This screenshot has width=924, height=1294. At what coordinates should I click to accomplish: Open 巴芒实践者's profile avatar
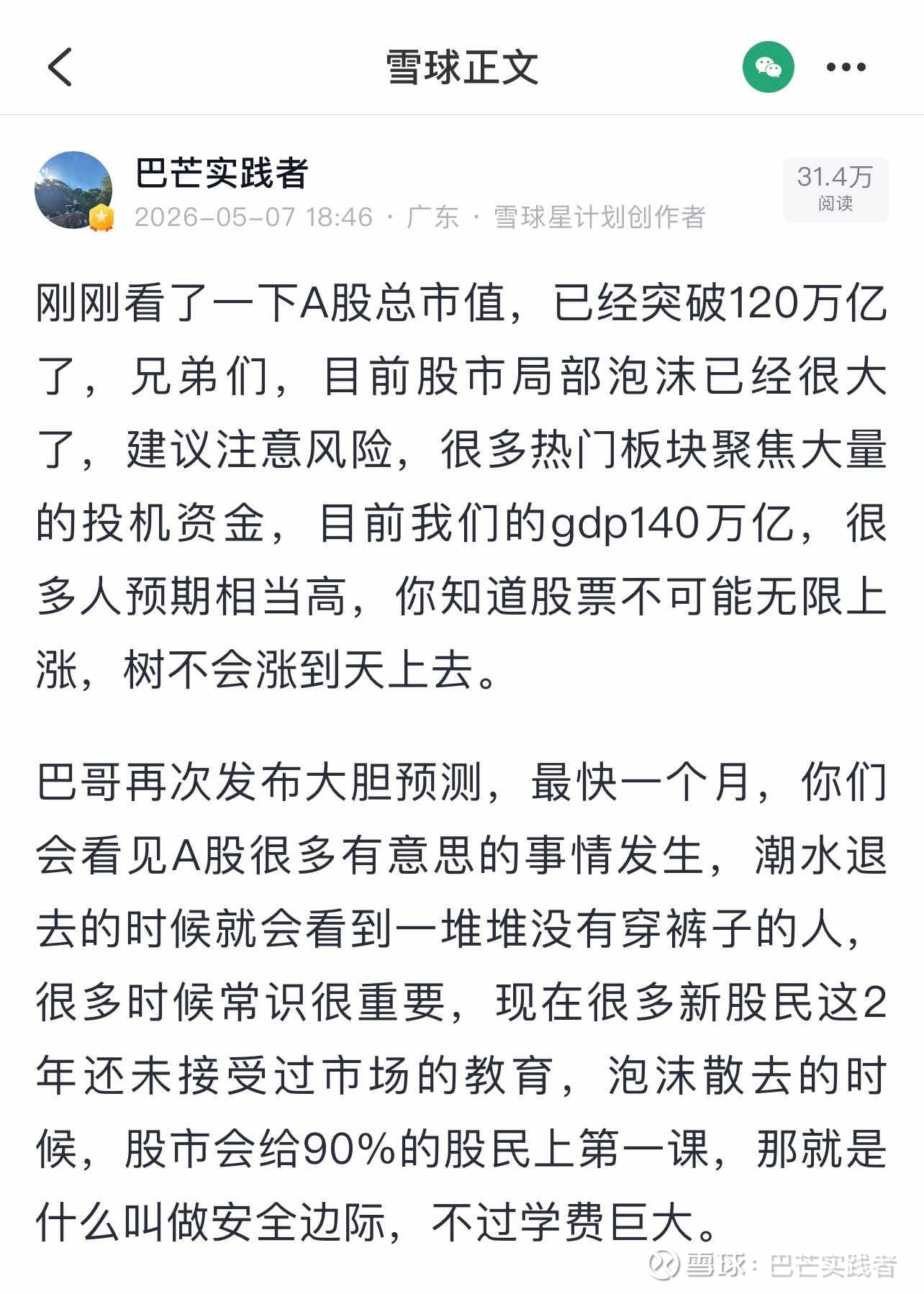74,191
